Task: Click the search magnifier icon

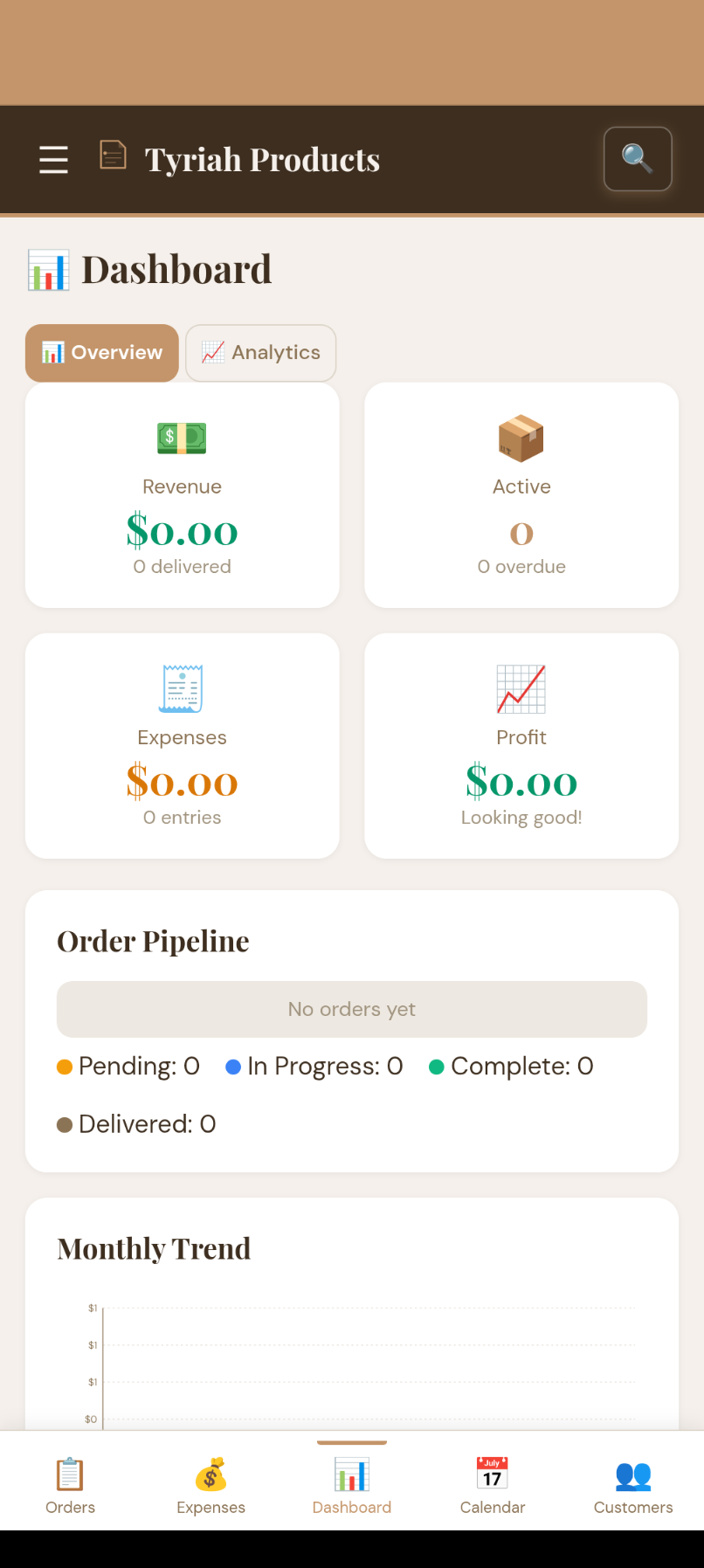Action: point(638,159)
